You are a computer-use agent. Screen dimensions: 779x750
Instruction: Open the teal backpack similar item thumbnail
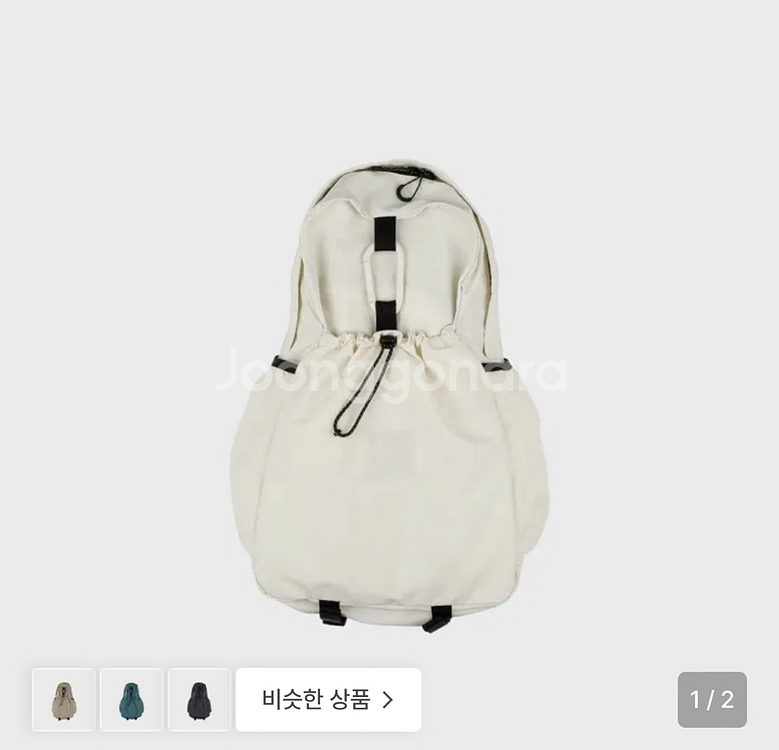131,699
